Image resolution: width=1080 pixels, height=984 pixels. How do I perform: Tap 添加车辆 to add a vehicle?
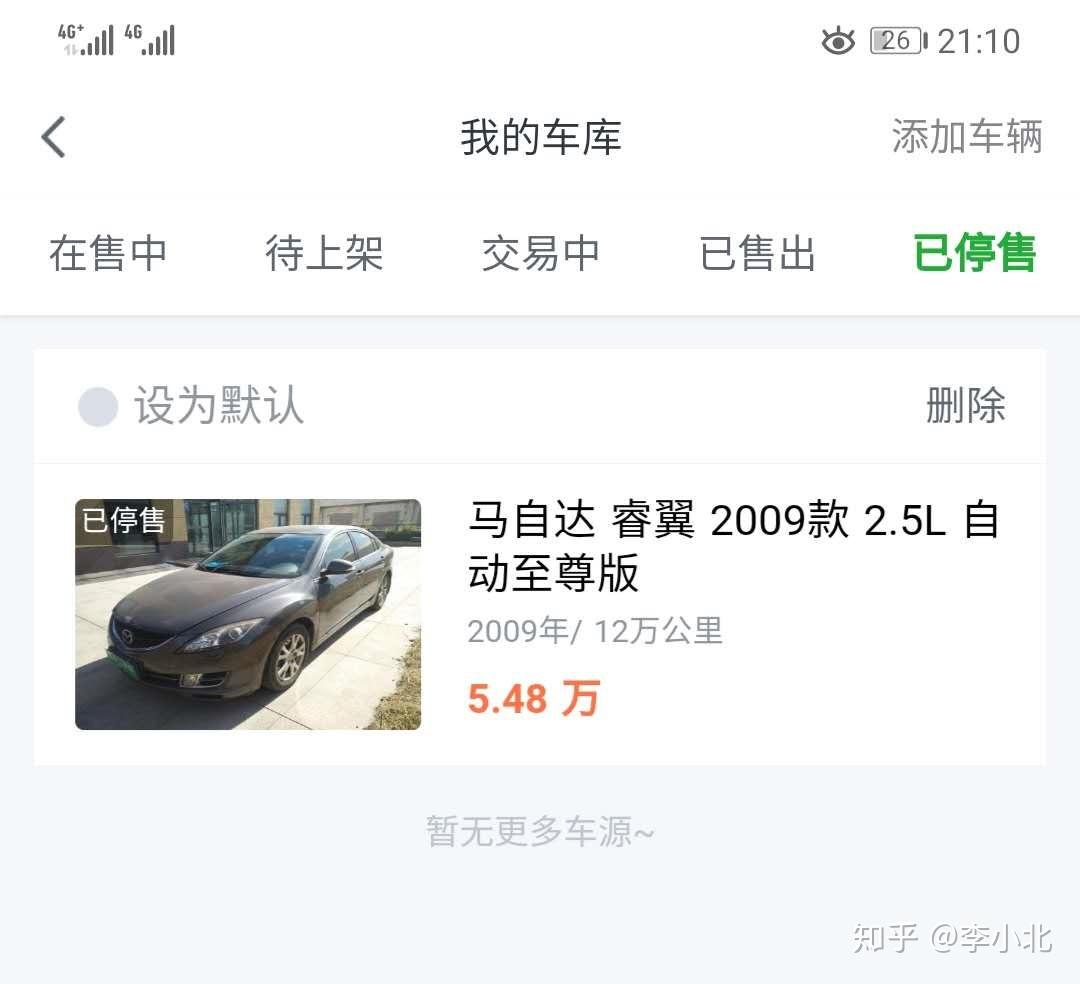966,136
